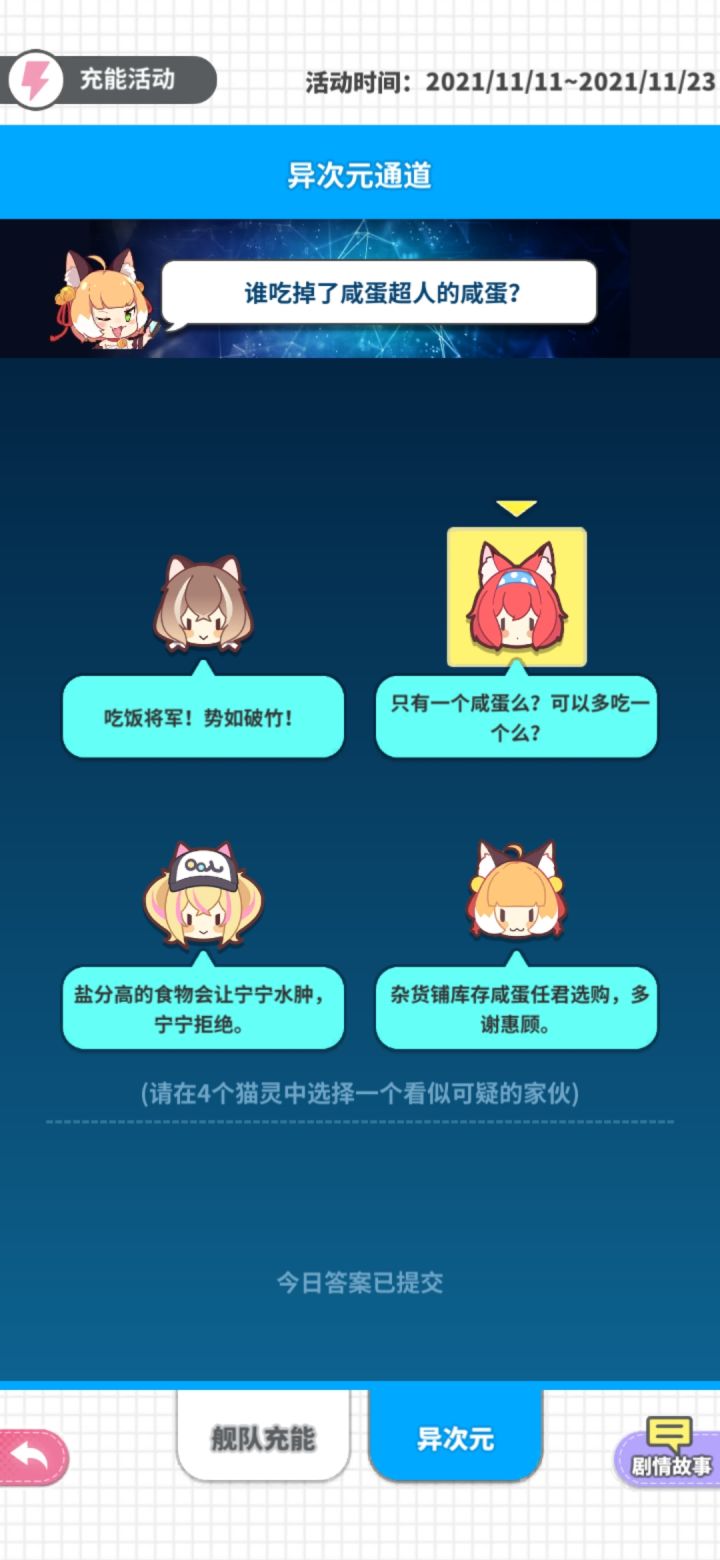Click the yellow arrow above the selected cat
The image size is (720, 1560).
pyautogui.click(x=516, y=508)
